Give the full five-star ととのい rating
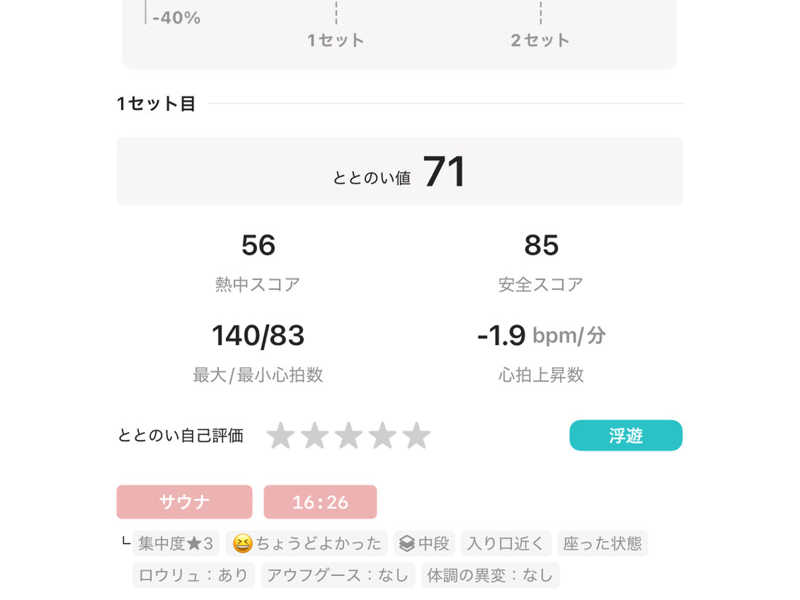The height and width of the screenshot is (600, 800). [417, 436]
